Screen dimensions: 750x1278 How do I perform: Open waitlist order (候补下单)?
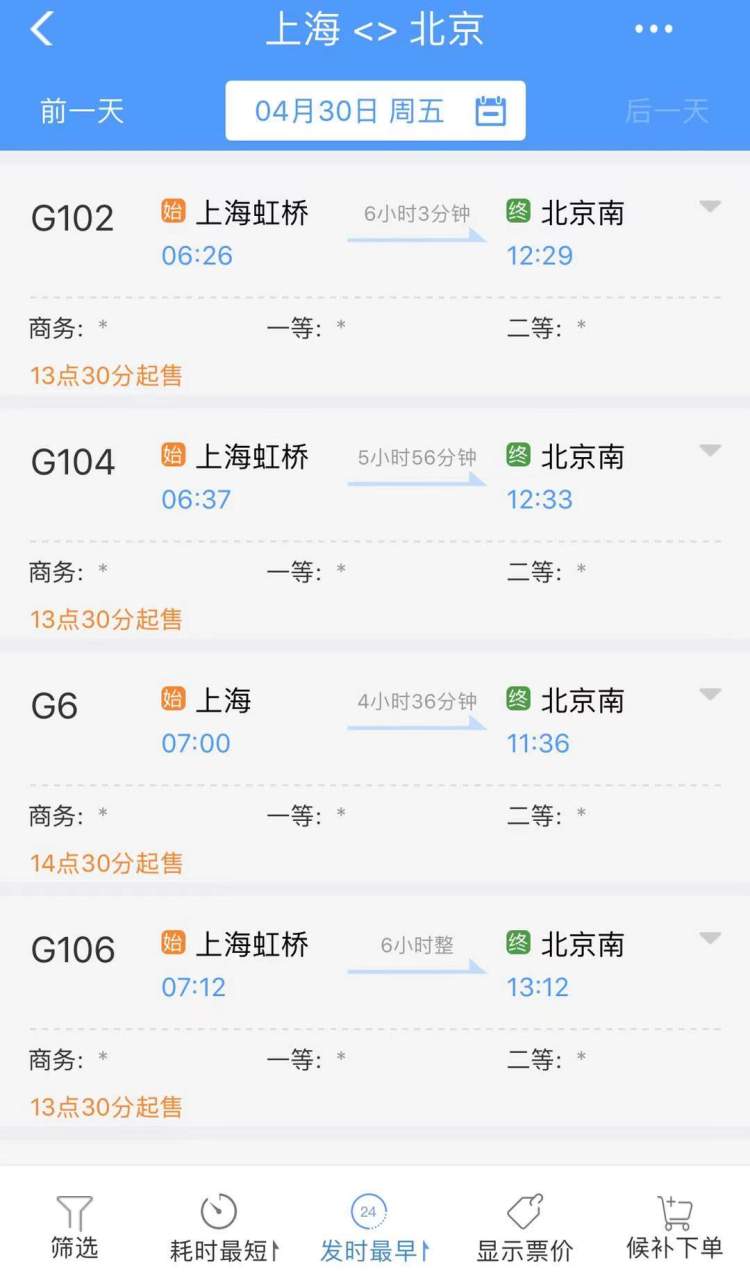(674, 1227)
